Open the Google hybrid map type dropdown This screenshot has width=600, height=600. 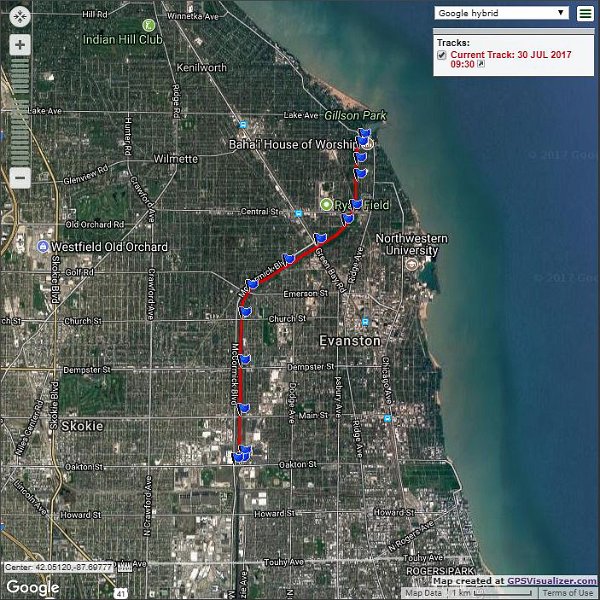pos(501,13)
